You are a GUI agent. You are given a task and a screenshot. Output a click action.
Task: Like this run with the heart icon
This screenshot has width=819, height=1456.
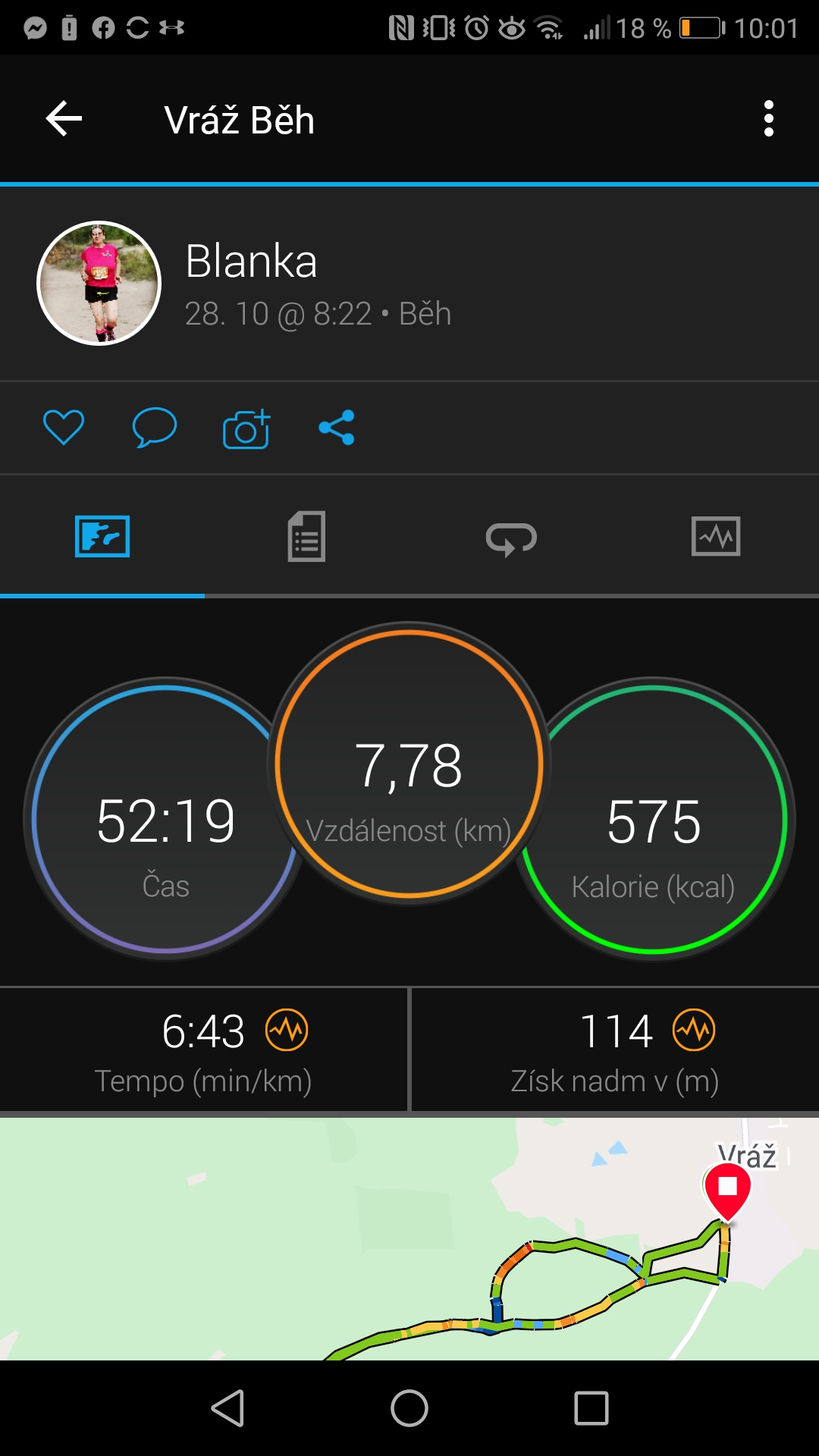(x=64, y=427)
